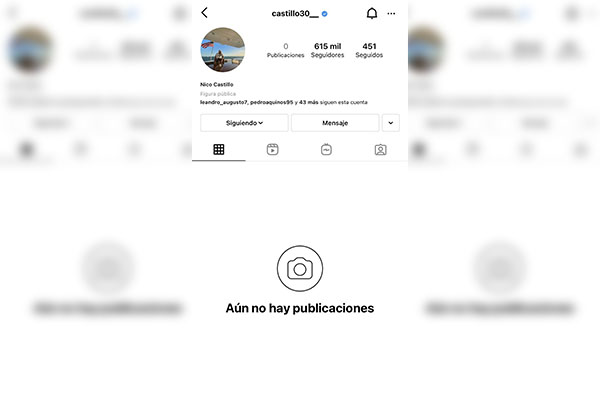
Task: Open the 615 mil Seguidores list
Action: [x=327, y=50]
